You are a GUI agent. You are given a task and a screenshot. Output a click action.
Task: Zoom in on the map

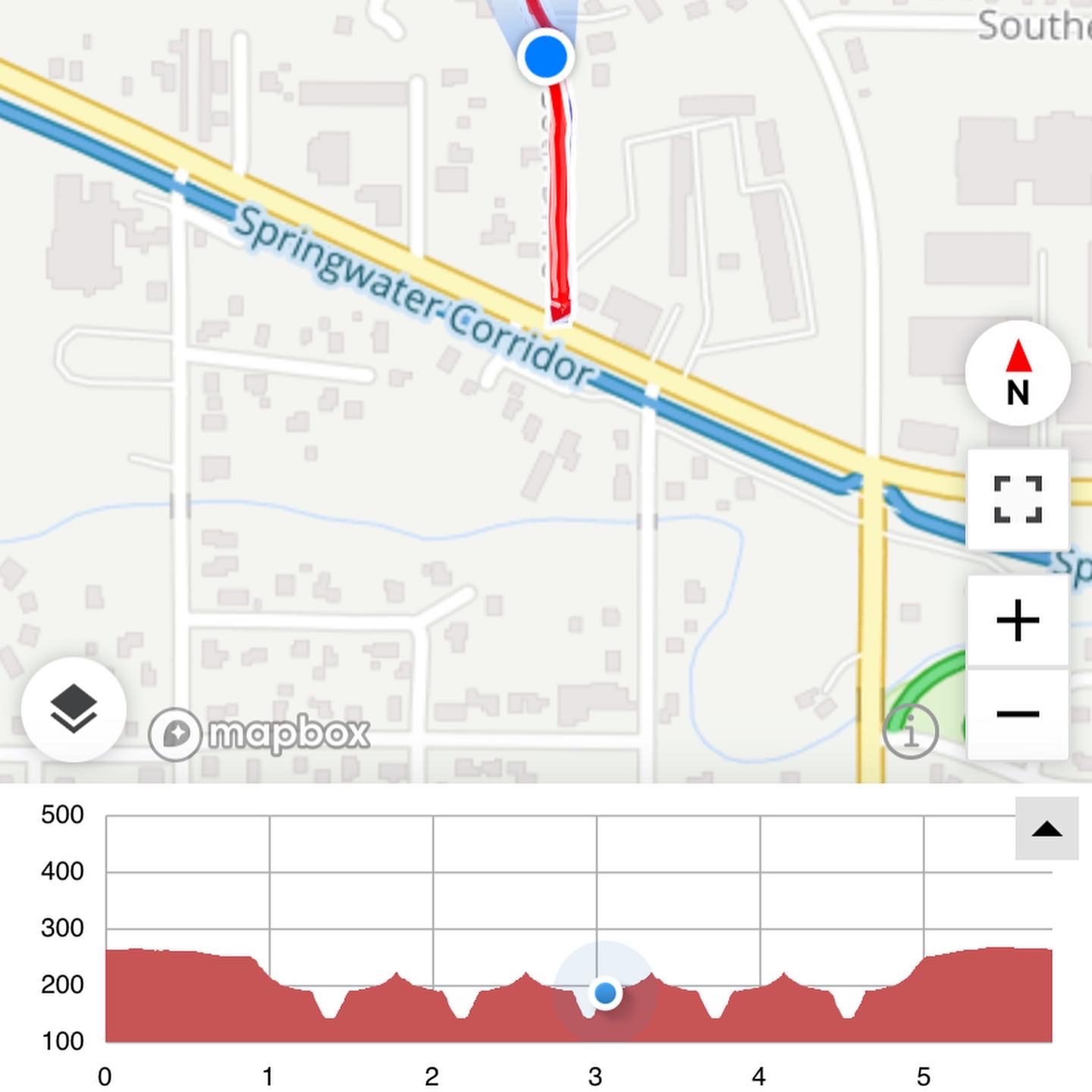(1018, 621)
